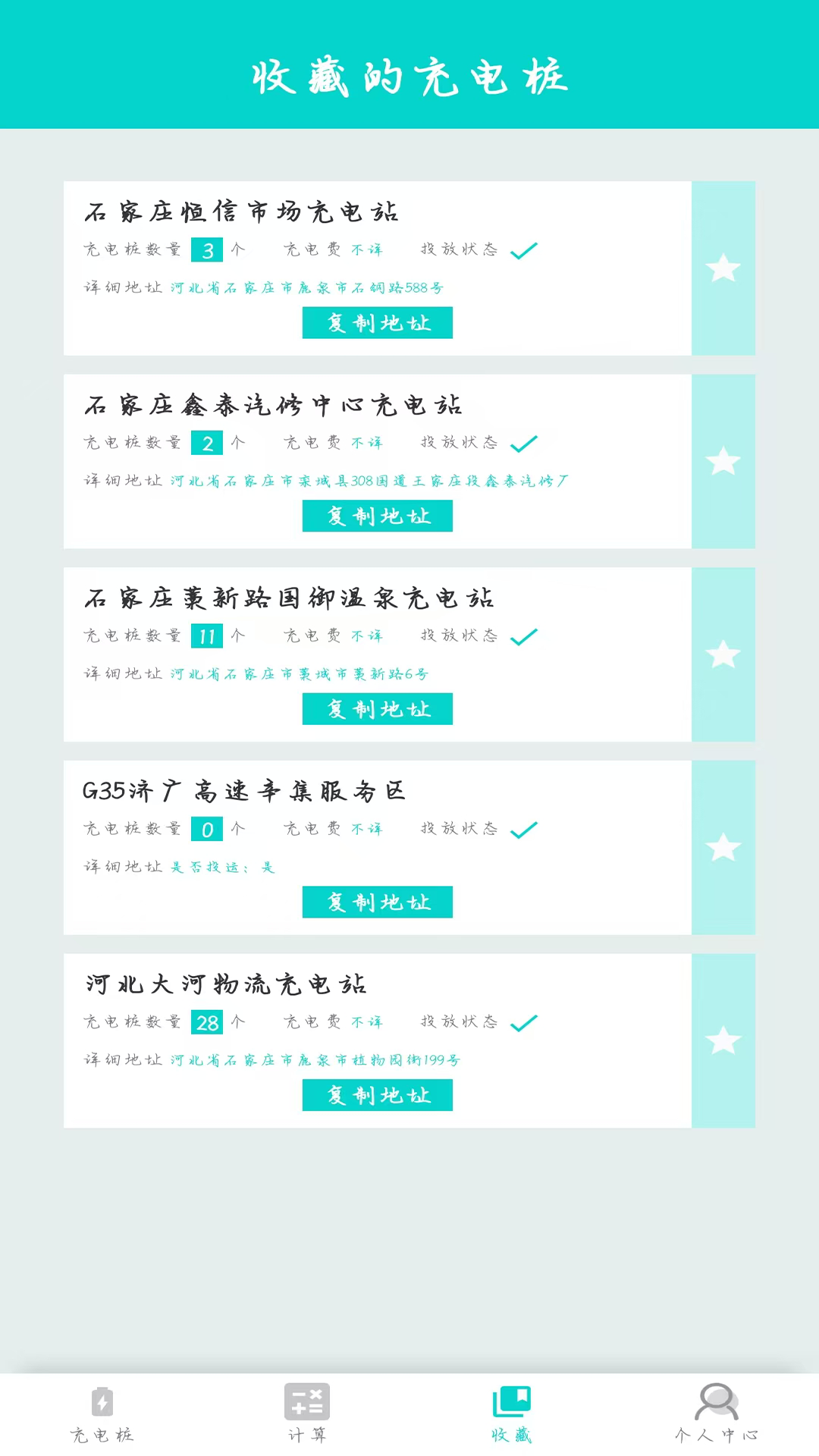
Task: Switch to the 充电桩 tab
Action: pyautogui.click(x=102, y=1414)
